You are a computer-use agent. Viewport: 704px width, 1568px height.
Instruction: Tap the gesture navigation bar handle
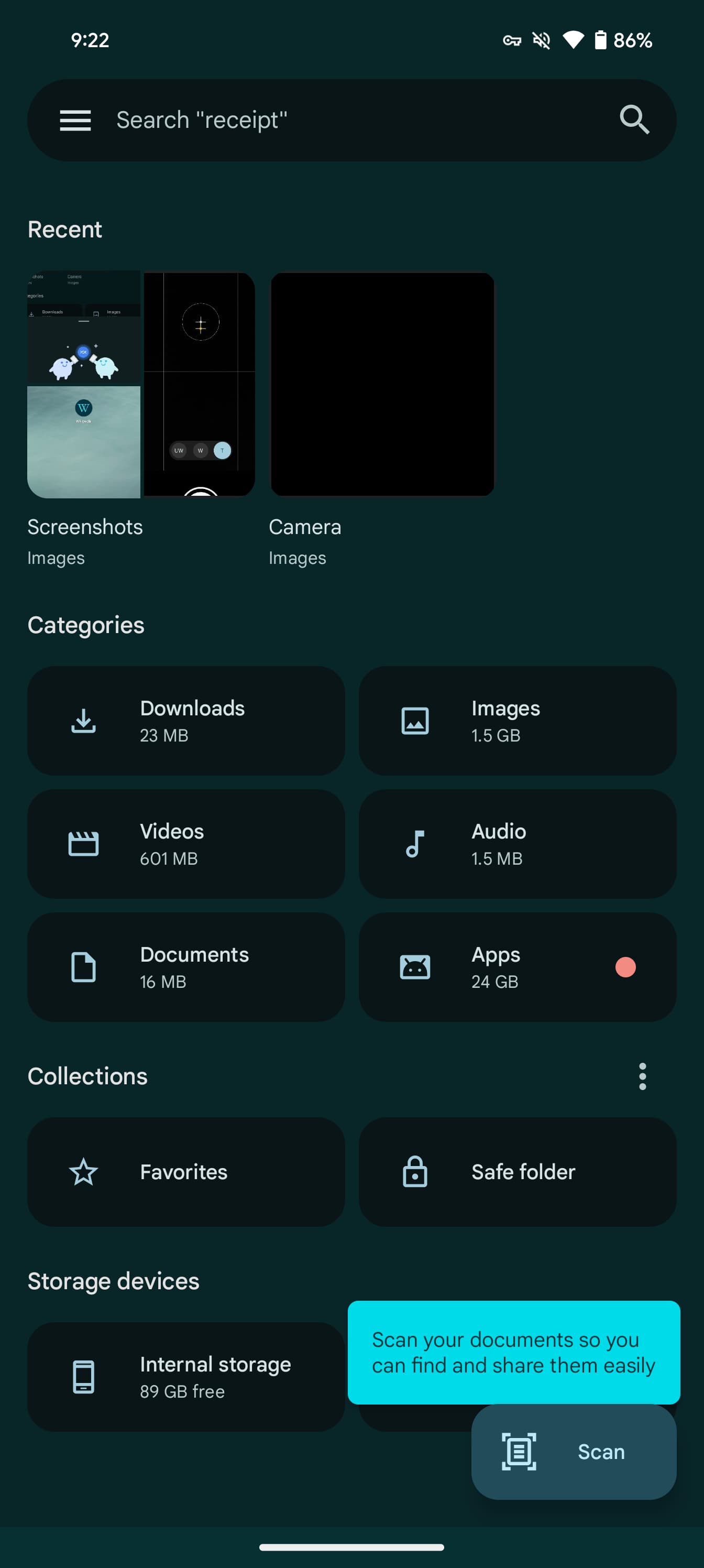351,1548
